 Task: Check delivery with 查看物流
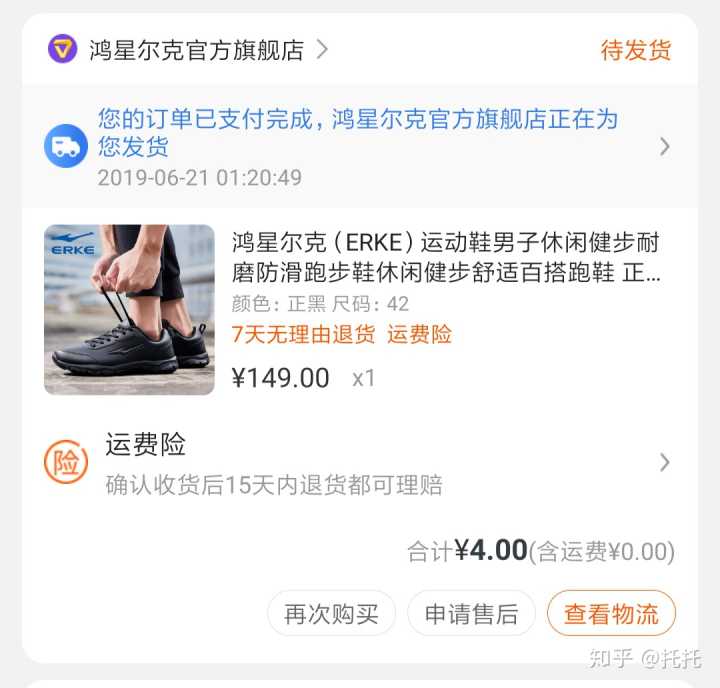click(611, 614)
